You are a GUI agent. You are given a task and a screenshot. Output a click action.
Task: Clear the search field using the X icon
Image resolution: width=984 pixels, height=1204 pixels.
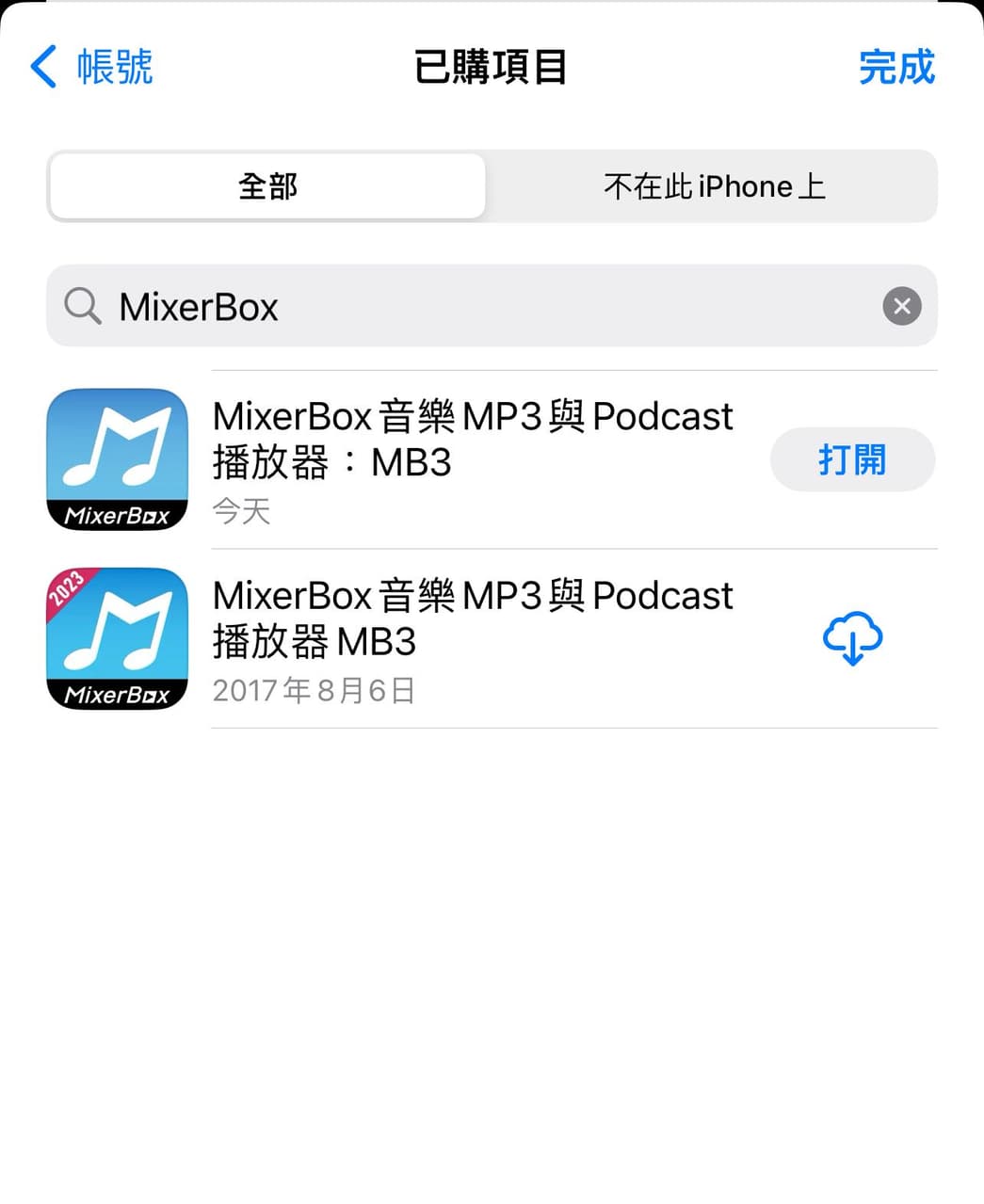coord(901,306)
